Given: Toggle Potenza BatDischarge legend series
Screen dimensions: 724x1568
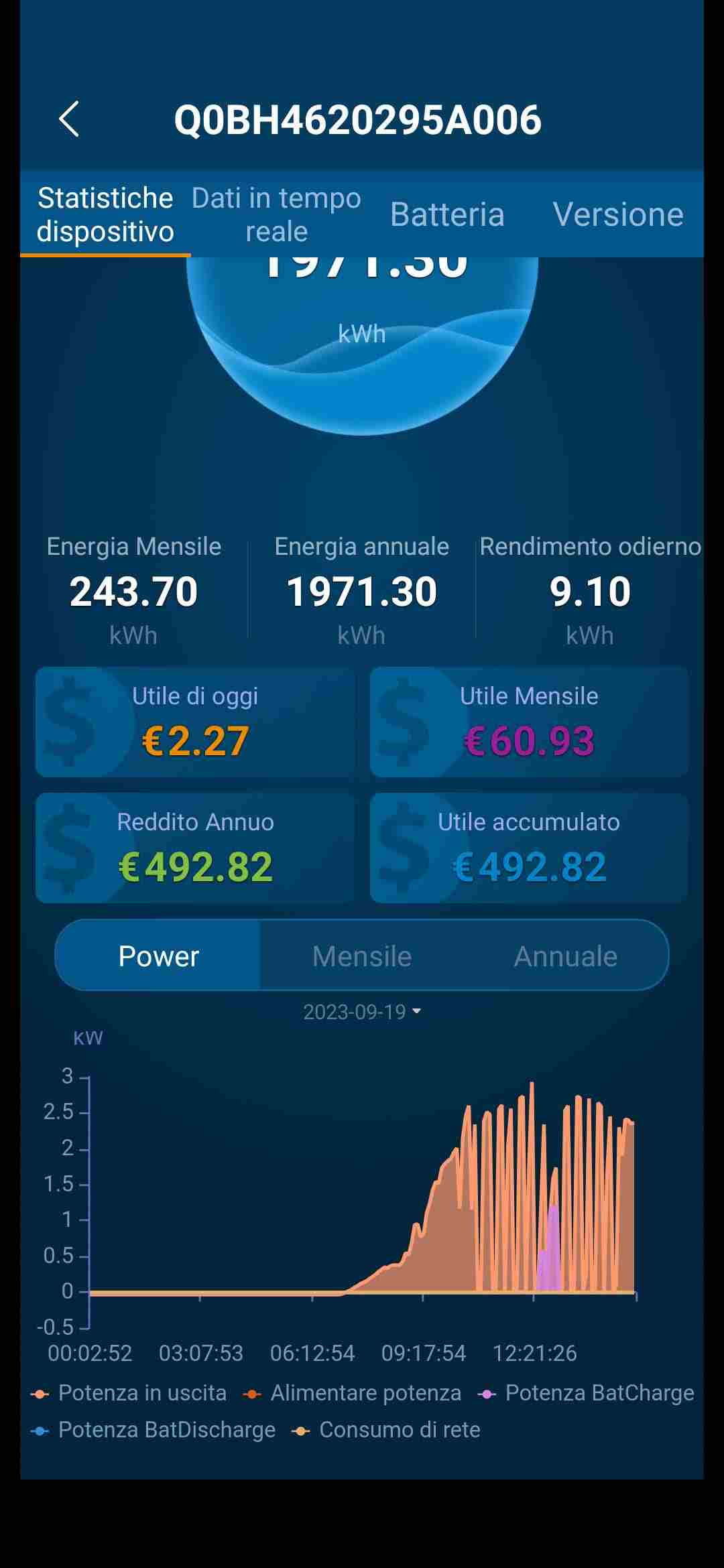Looking at the screenshot, I should pyautogui.click(x=154, y=1430).
